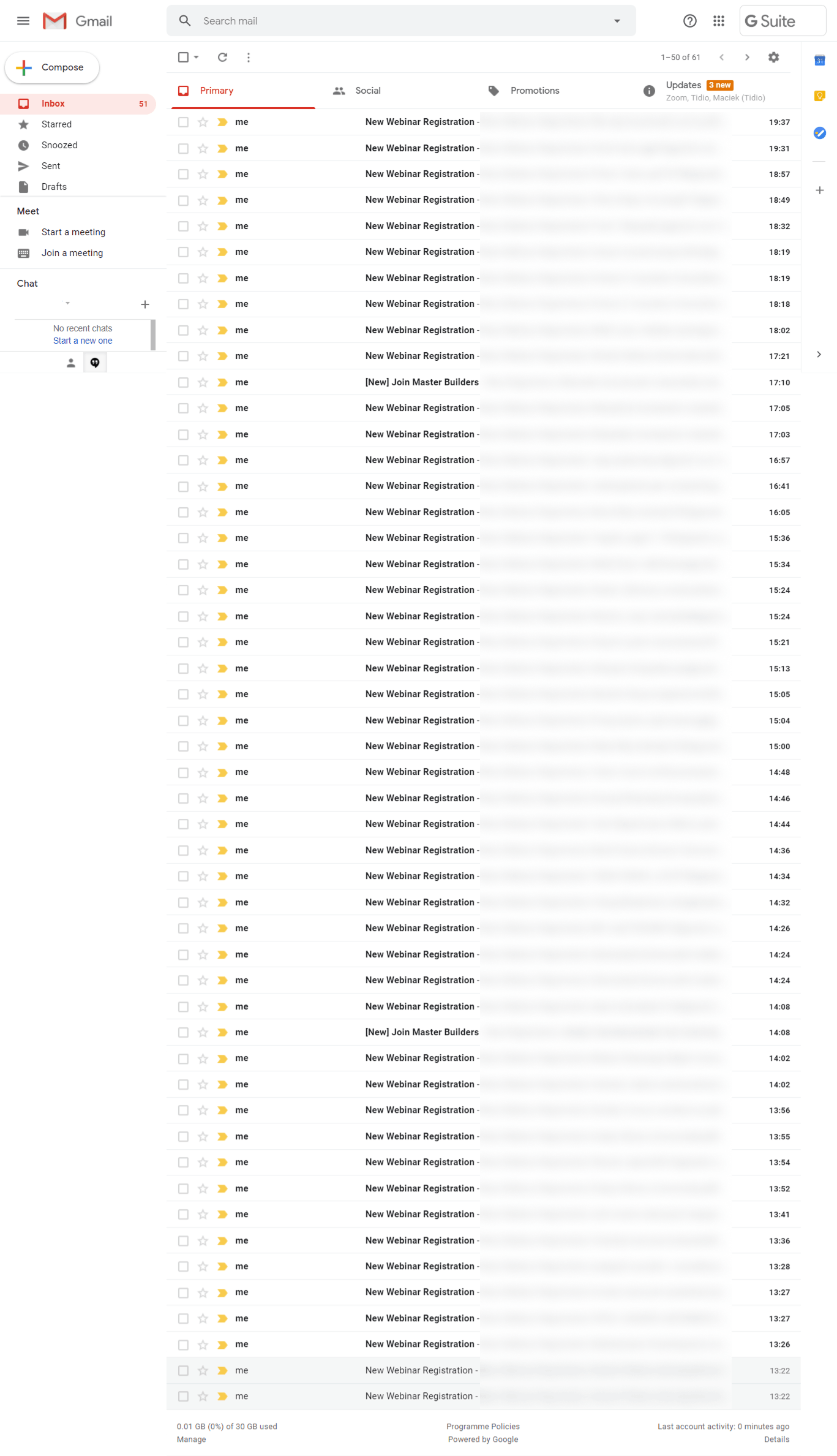Switch to the Promotions tab
The width and height of the screenshot is (837, 1456).
535,91
